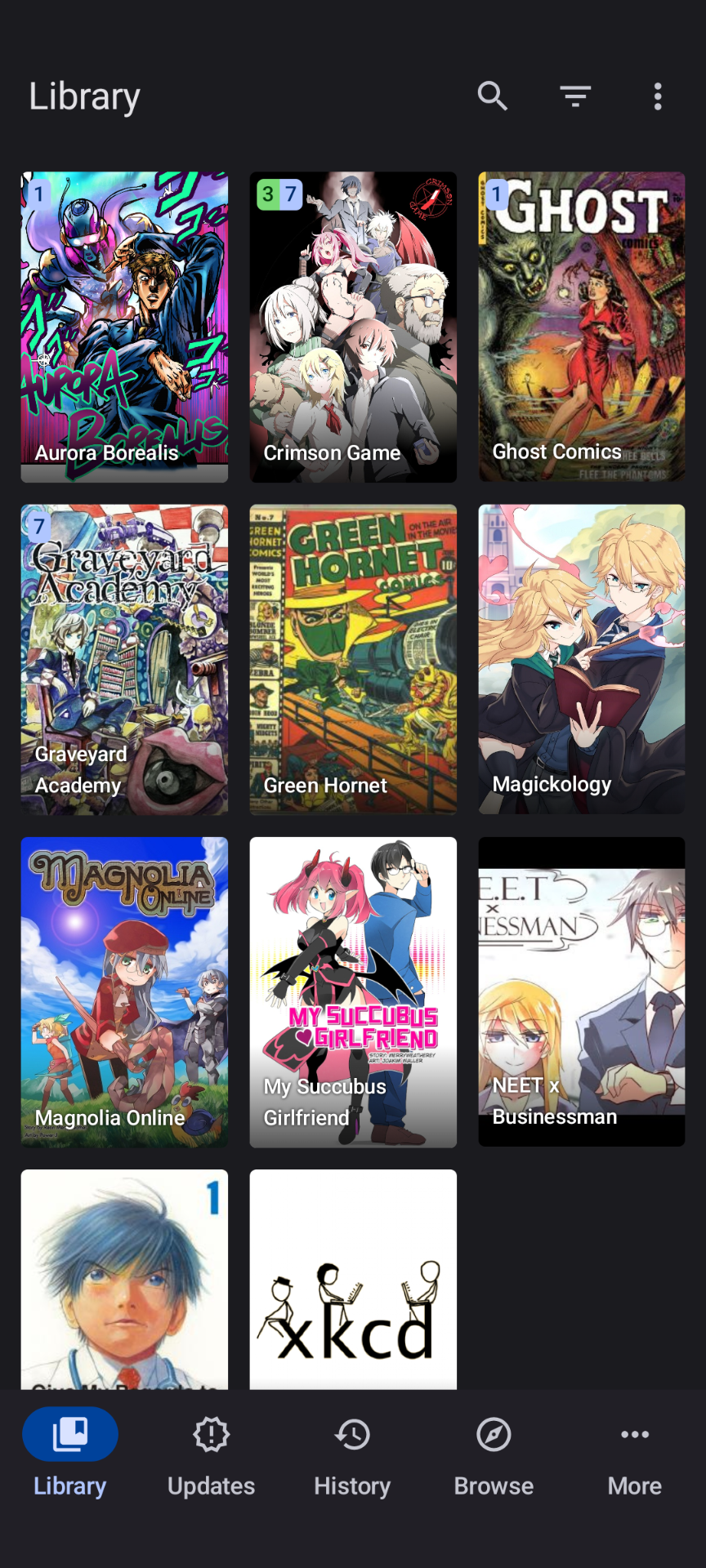Go to the Browse tab

pyautogui.click(x=494, y=1457)
